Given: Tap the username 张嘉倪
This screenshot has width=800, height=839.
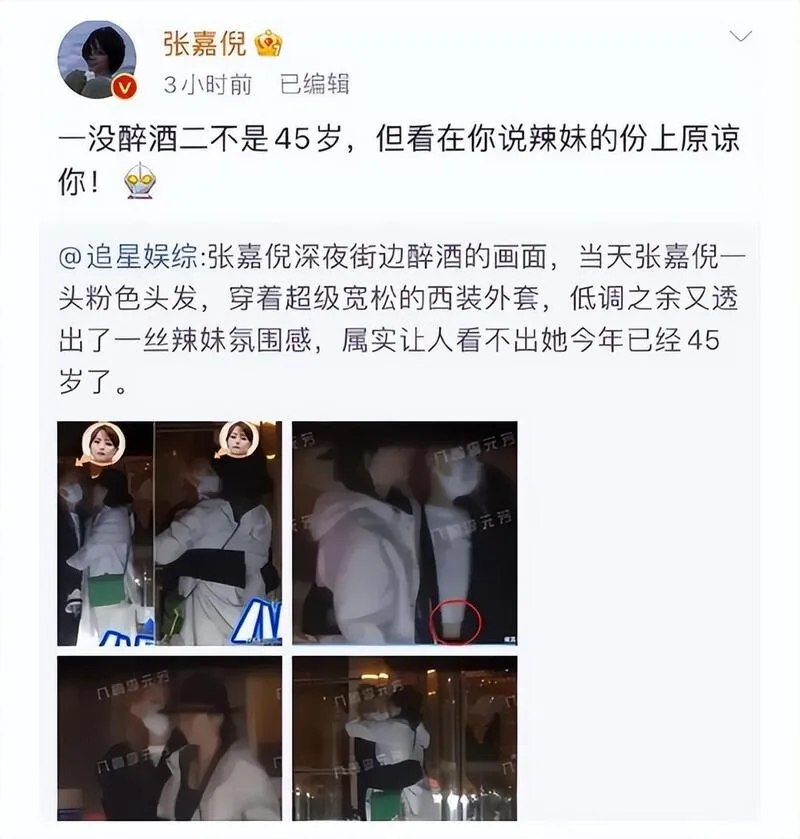Looking at the screenshot, I should [206, 43].
